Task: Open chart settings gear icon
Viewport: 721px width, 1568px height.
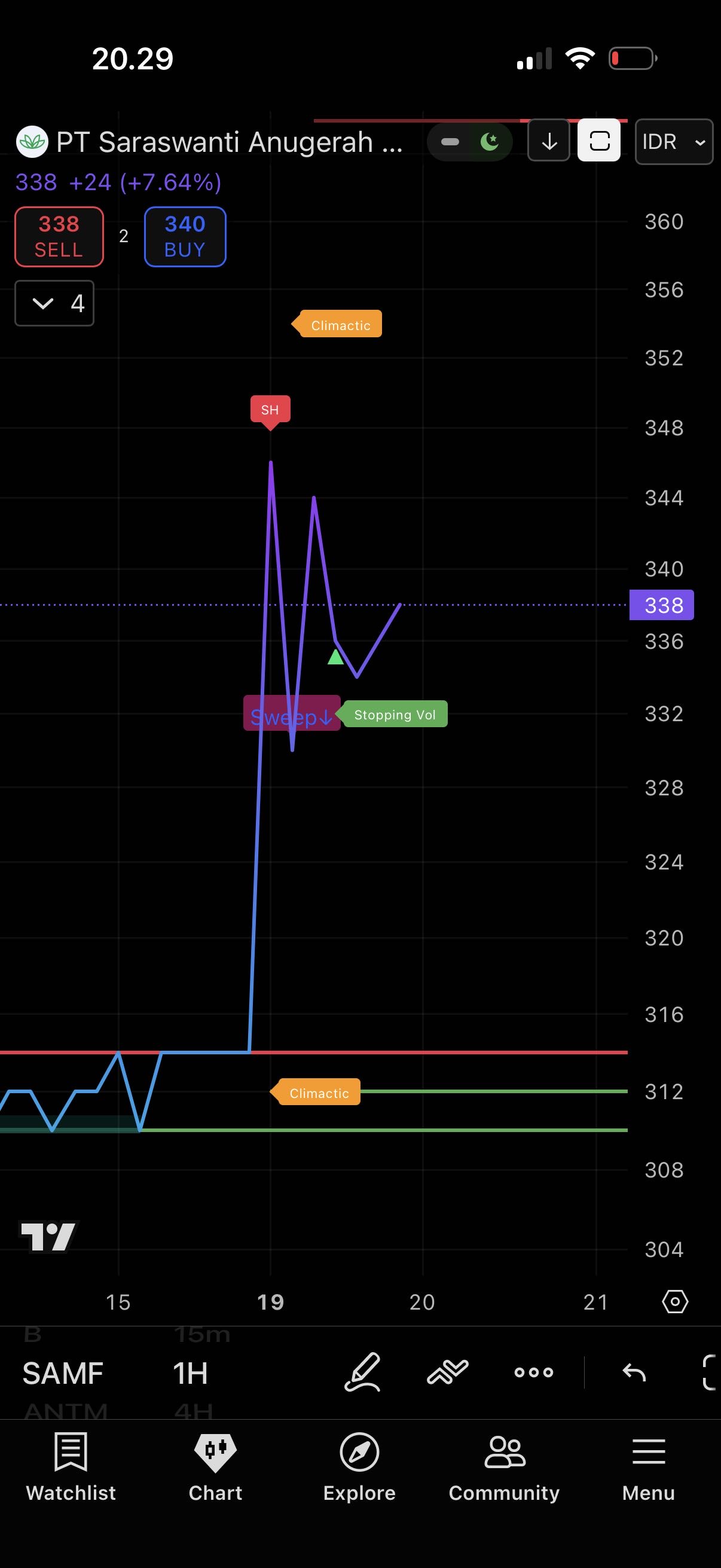Action: (675, 1302)
